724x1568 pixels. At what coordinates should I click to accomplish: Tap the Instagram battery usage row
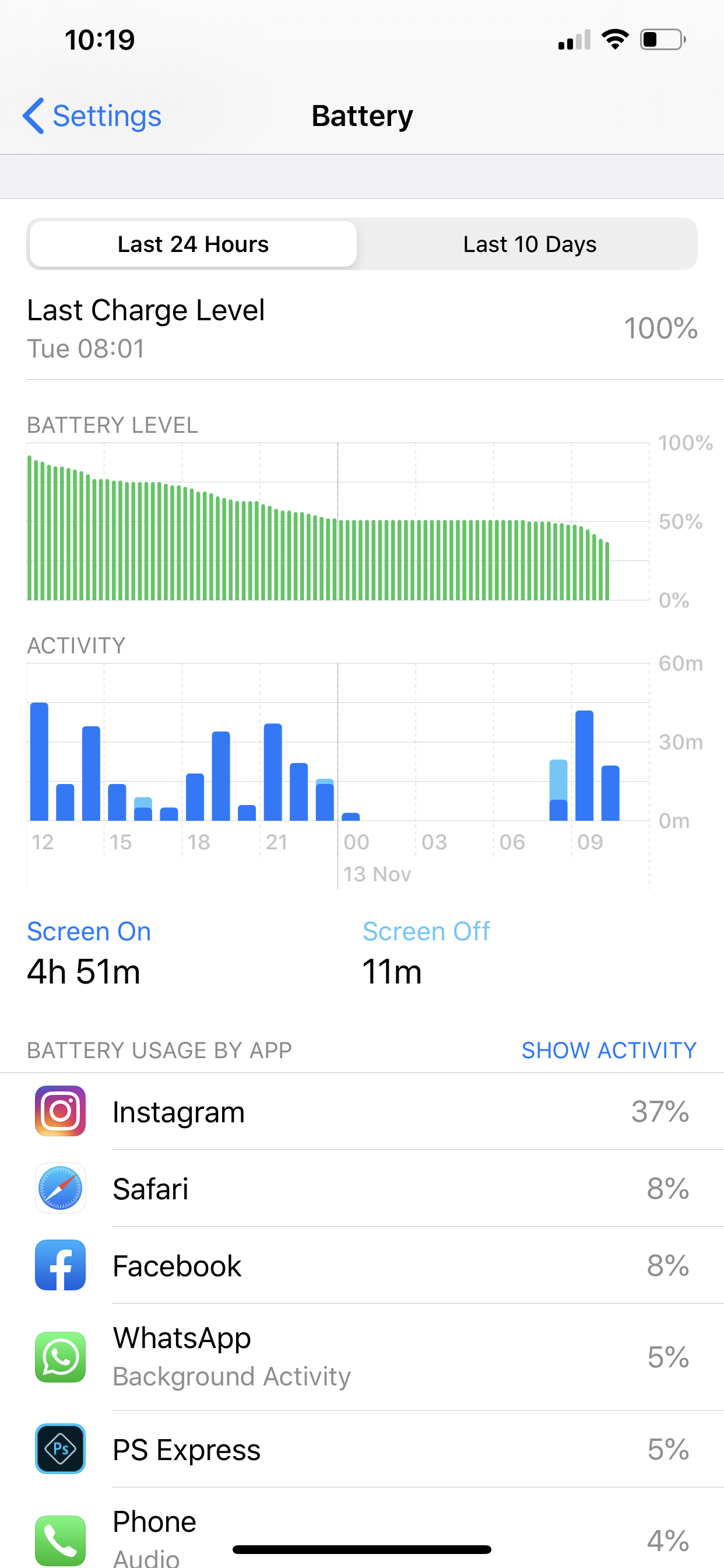pos(362,1111)
